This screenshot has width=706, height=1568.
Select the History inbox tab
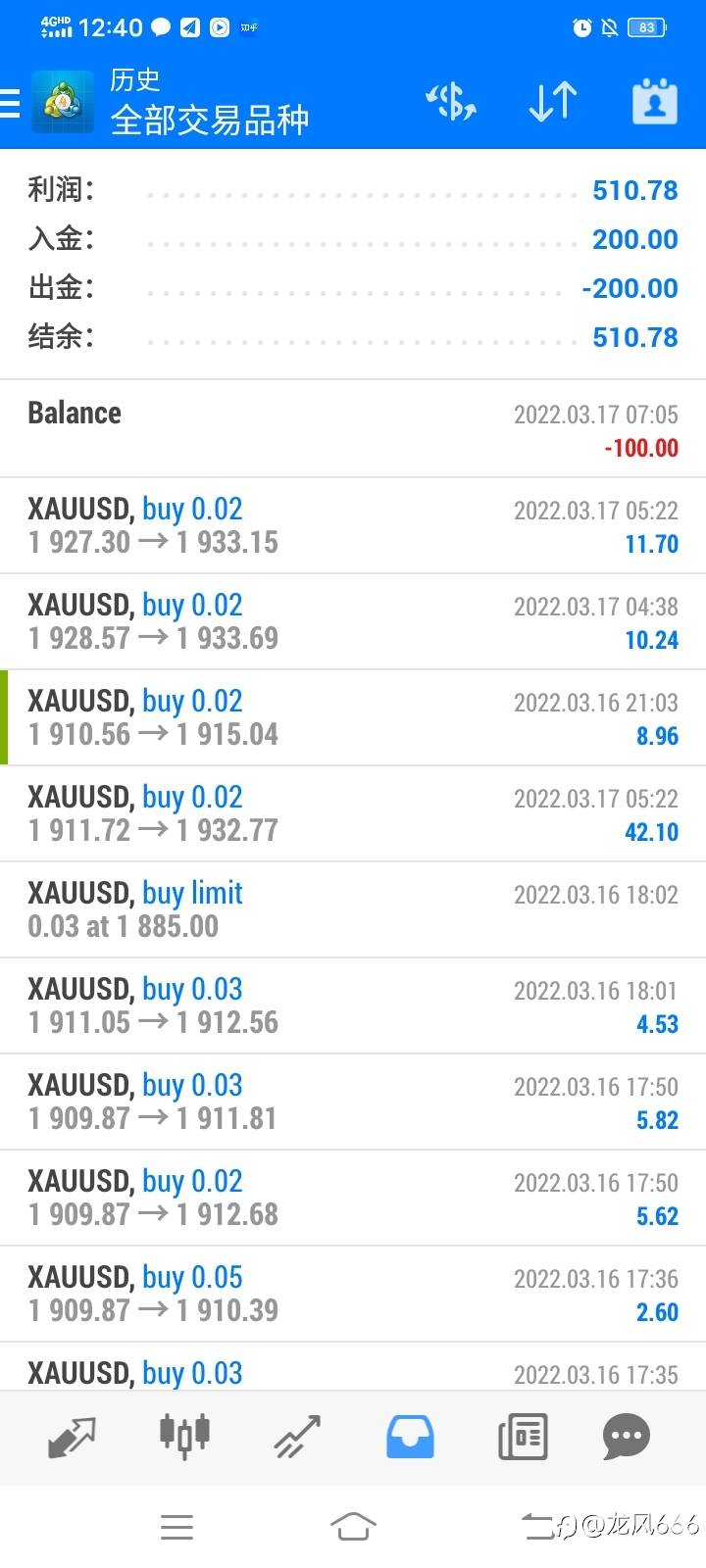410,1437
